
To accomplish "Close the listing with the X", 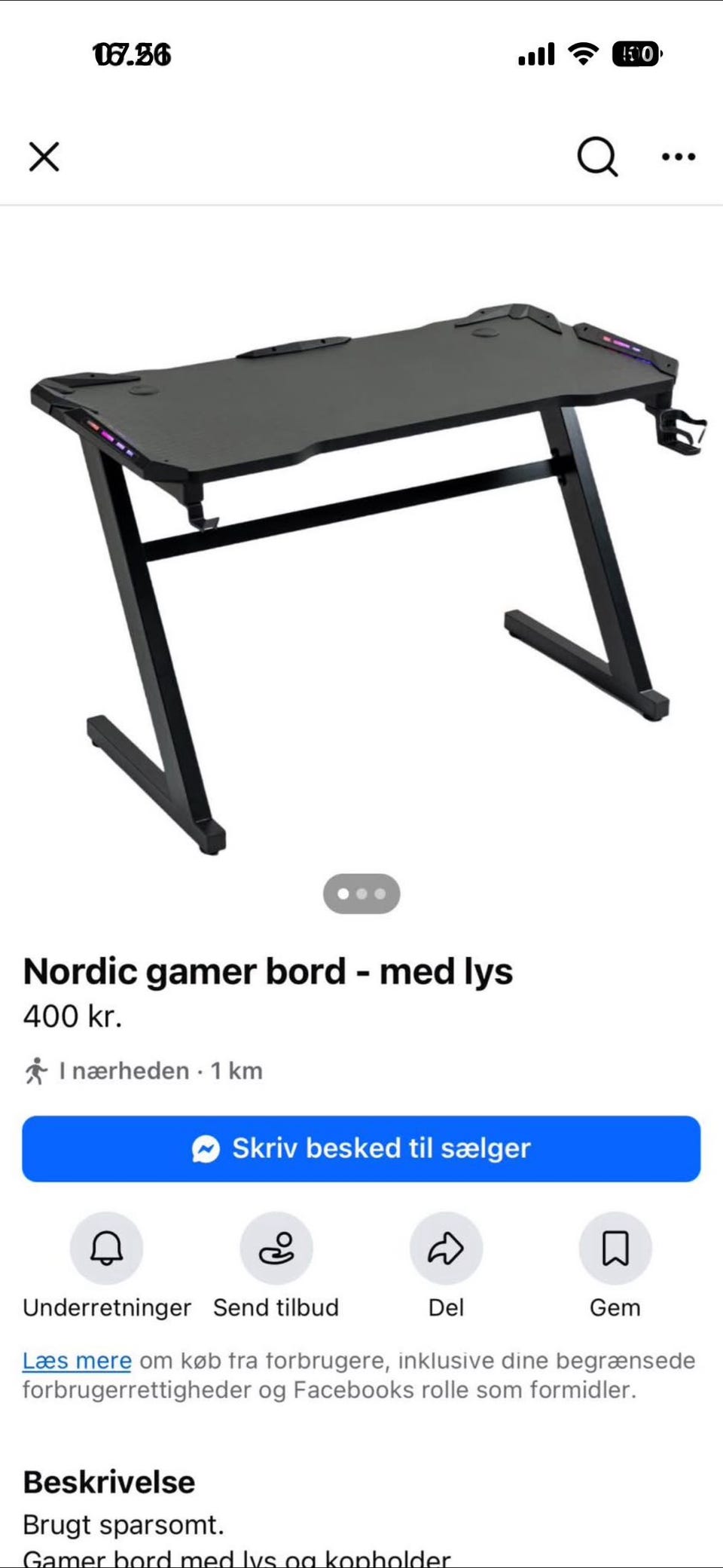I will click(x=44, y=157).
